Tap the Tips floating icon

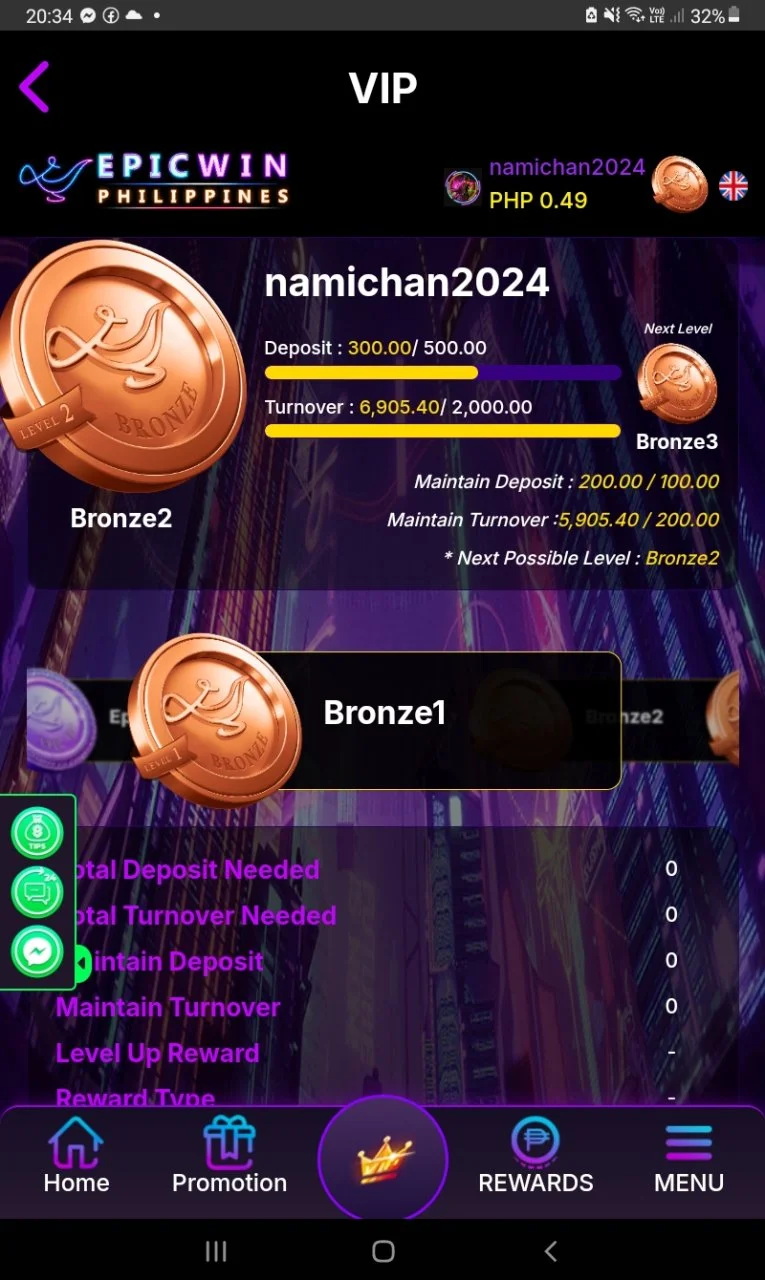[37, 833]
